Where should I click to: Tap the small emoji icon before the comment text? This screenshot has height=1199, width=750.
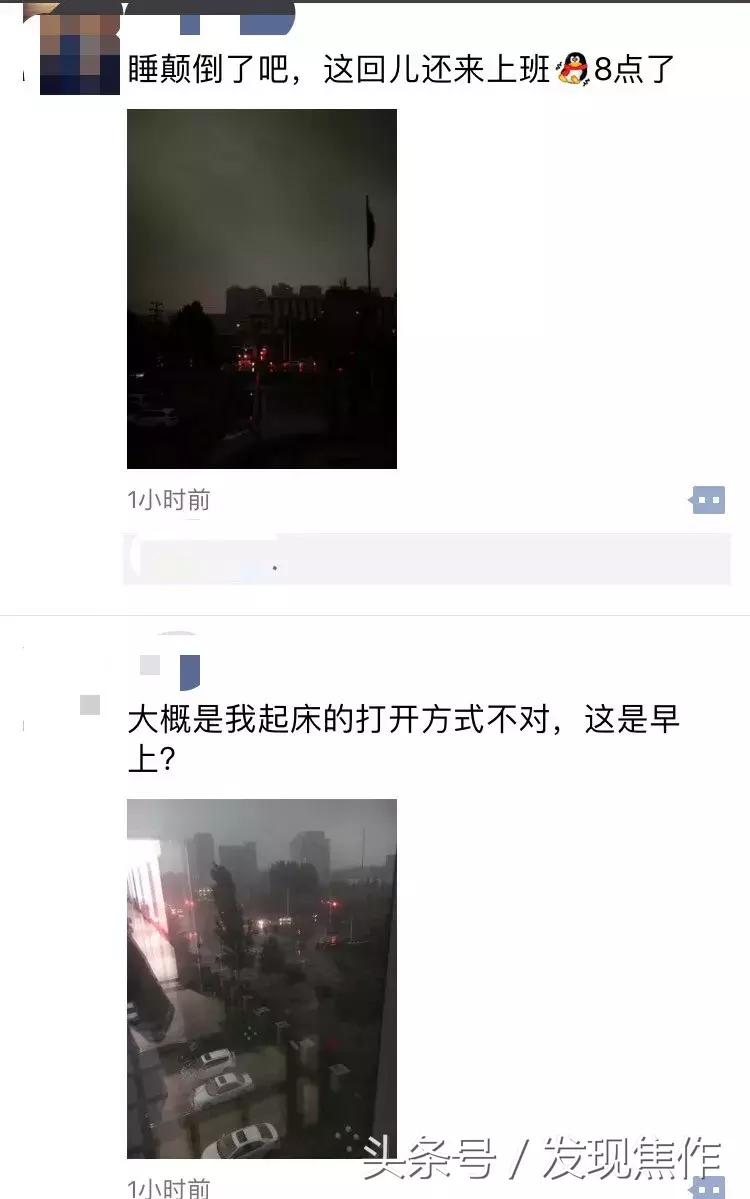[88, 703]
